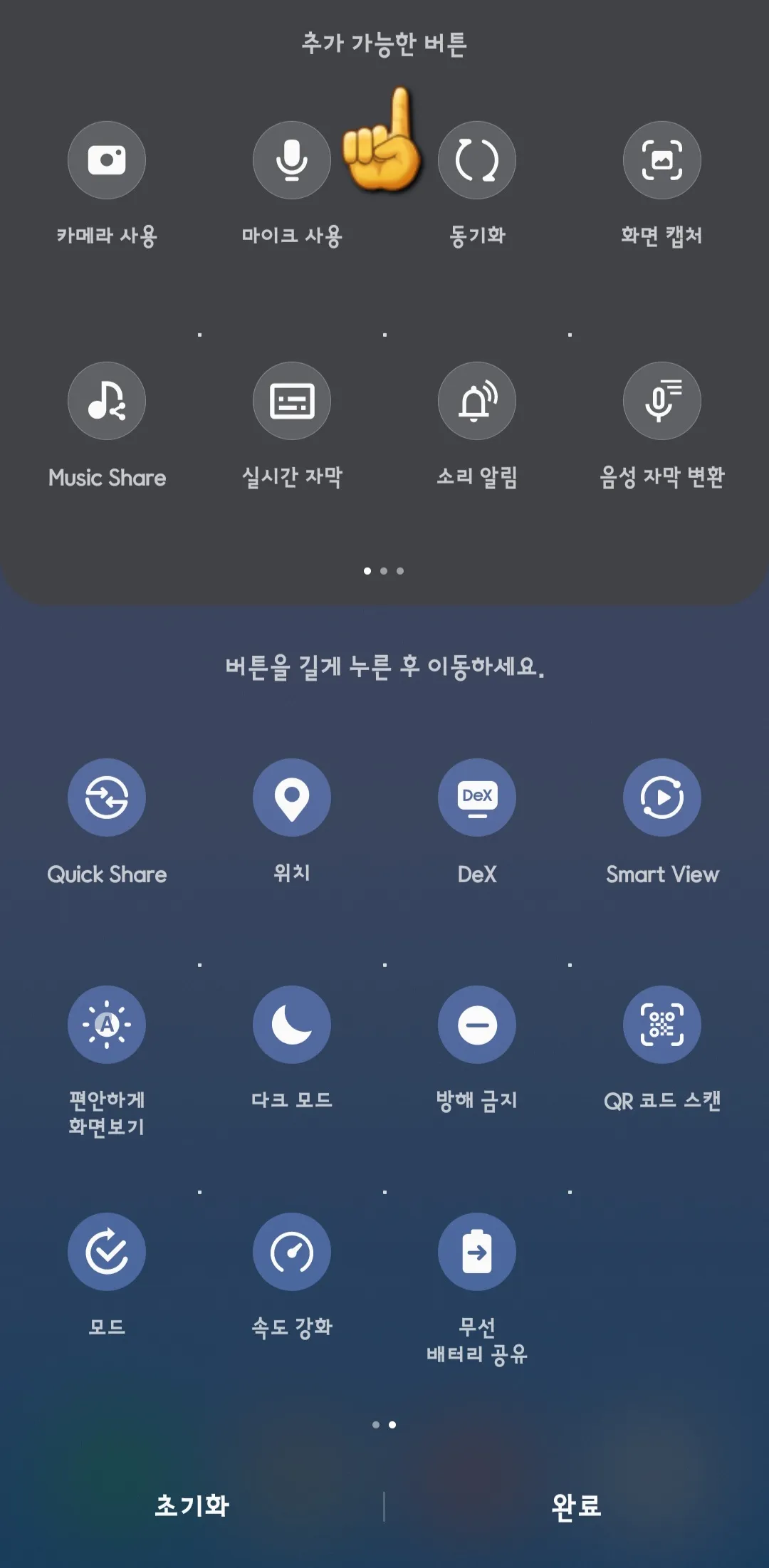Screen dimensions: 769x1568
Task: Select the 마이크 사용 (microphone) tile
Action: (x=292, y=160)
